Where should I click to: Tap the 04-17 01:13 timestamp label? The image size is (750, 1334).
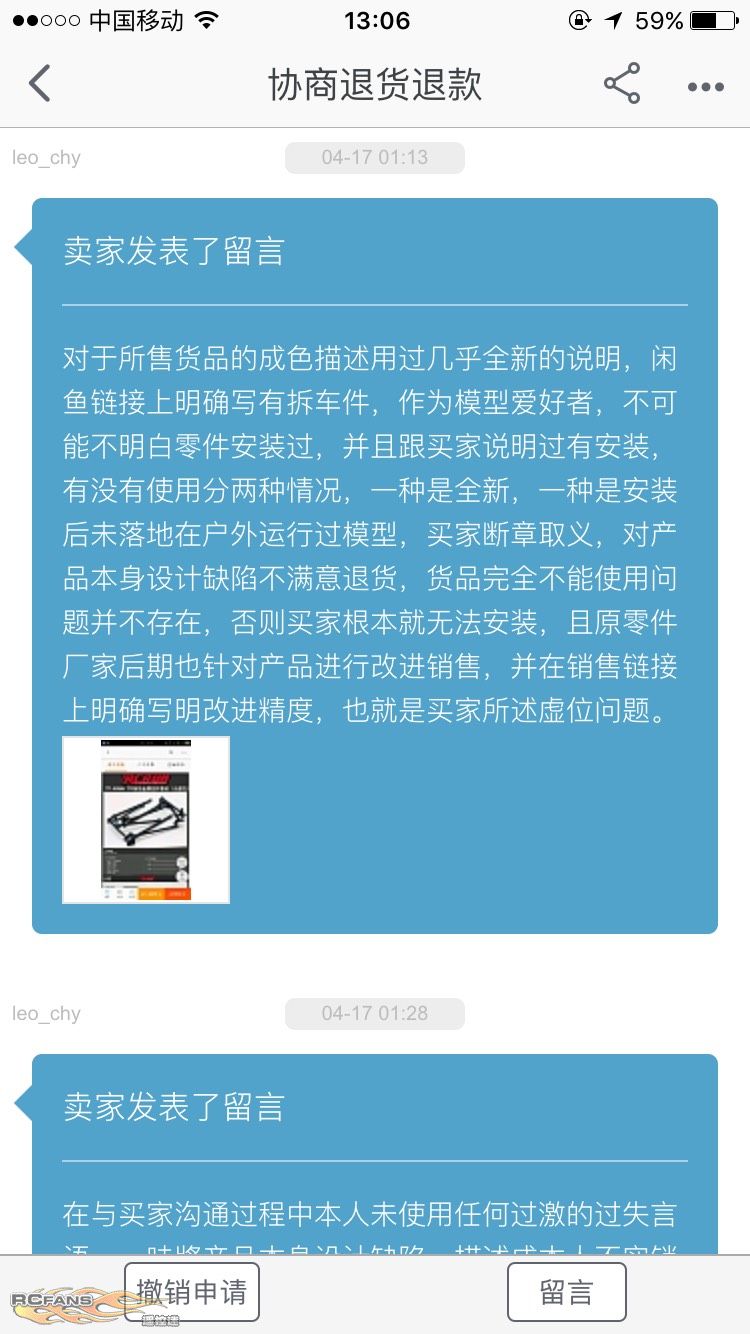tap(374, 157)
